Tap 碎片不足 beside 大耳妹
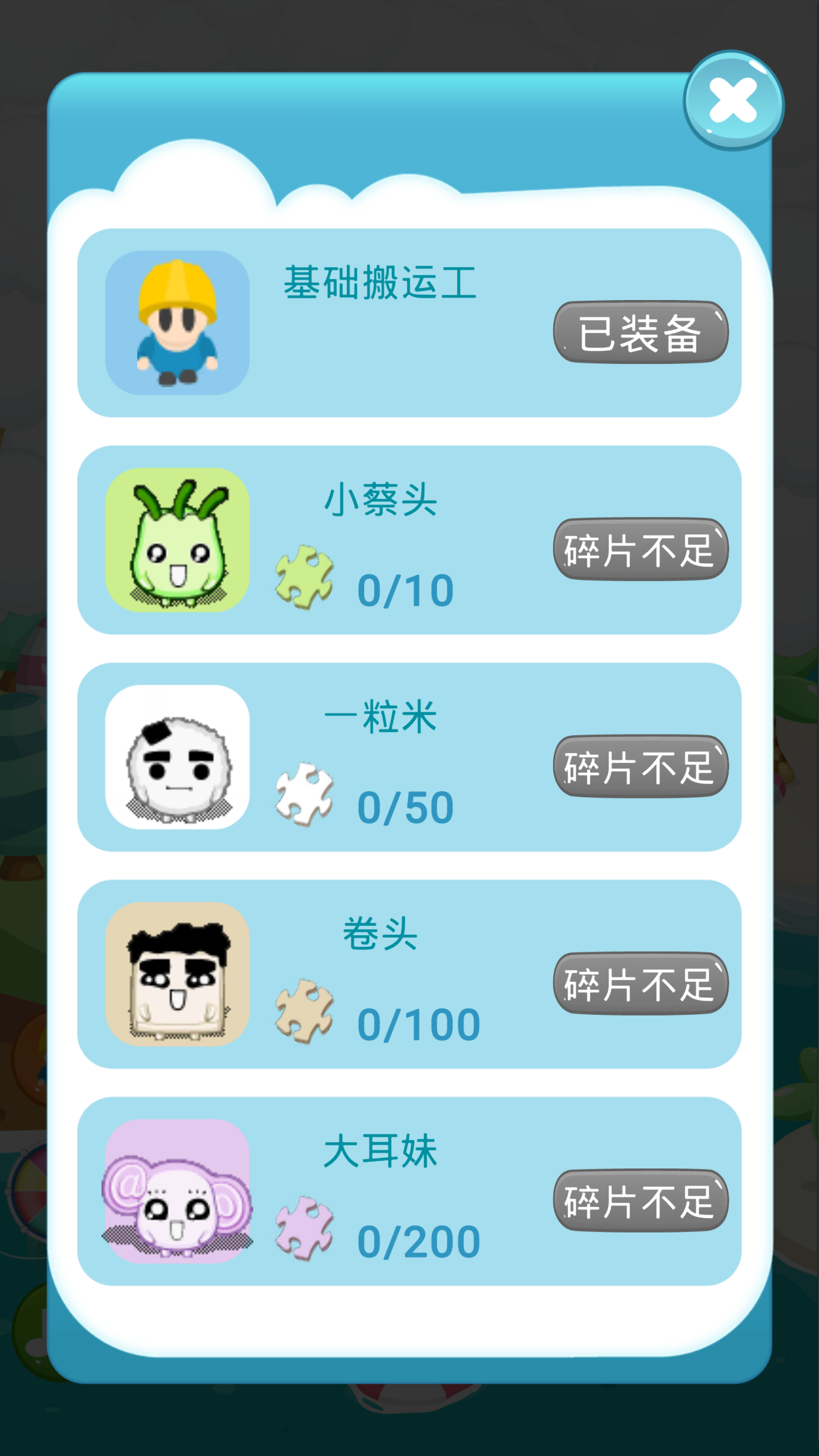The height and width of the screenshot is (1456, 819). point(640,1200)
